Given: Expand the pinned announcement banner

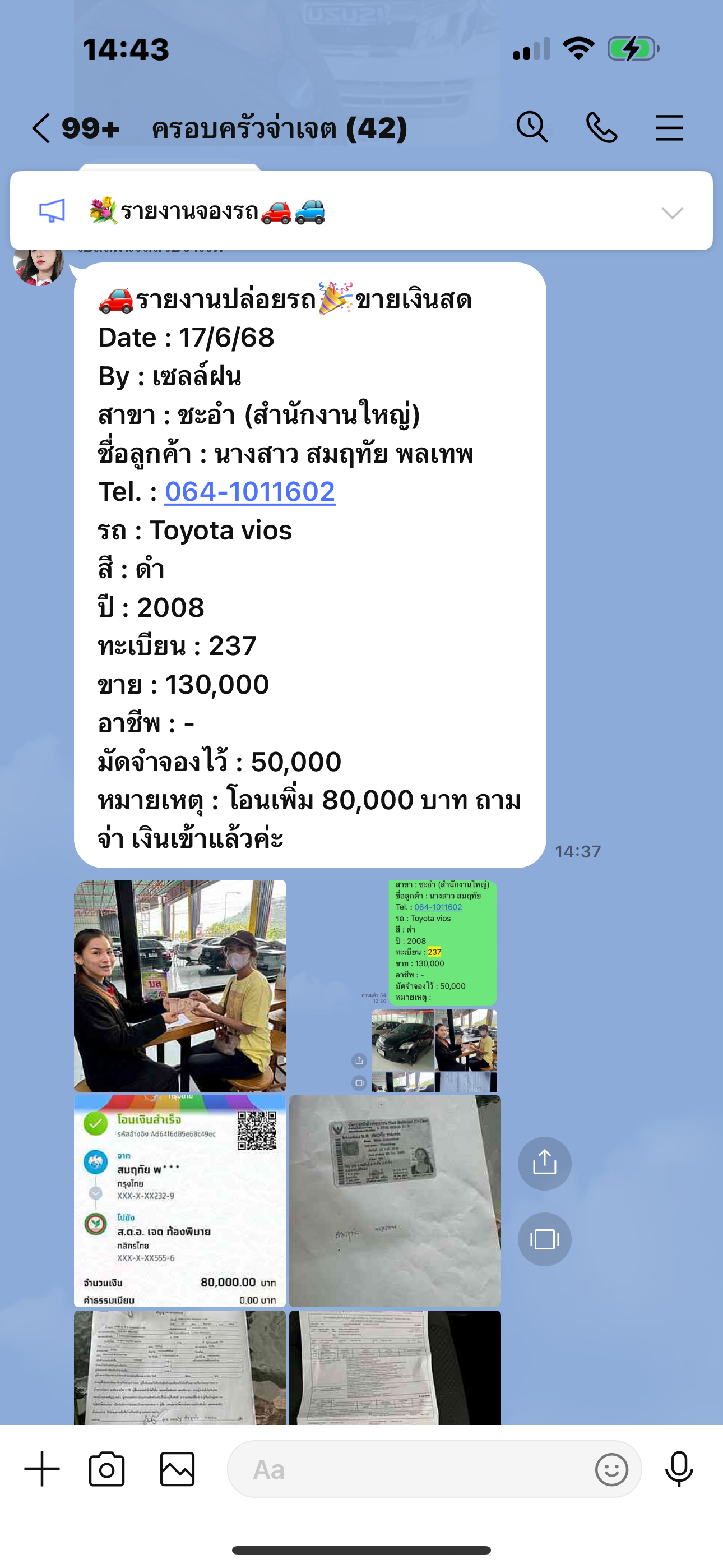Looking at the screenshot, I should (x=672, y=213).
